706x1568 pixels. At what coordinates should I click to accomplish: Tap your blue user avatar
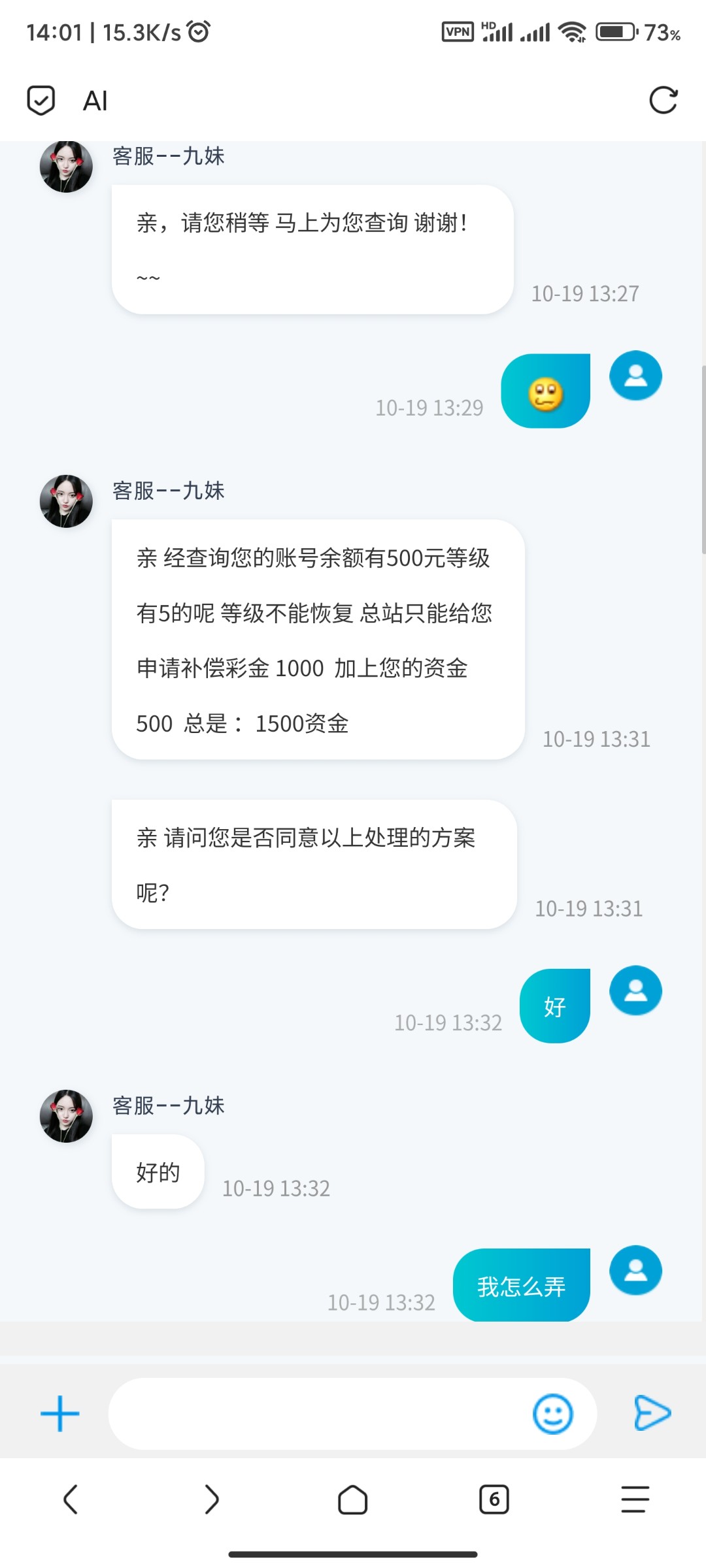[x=635, y=376]
